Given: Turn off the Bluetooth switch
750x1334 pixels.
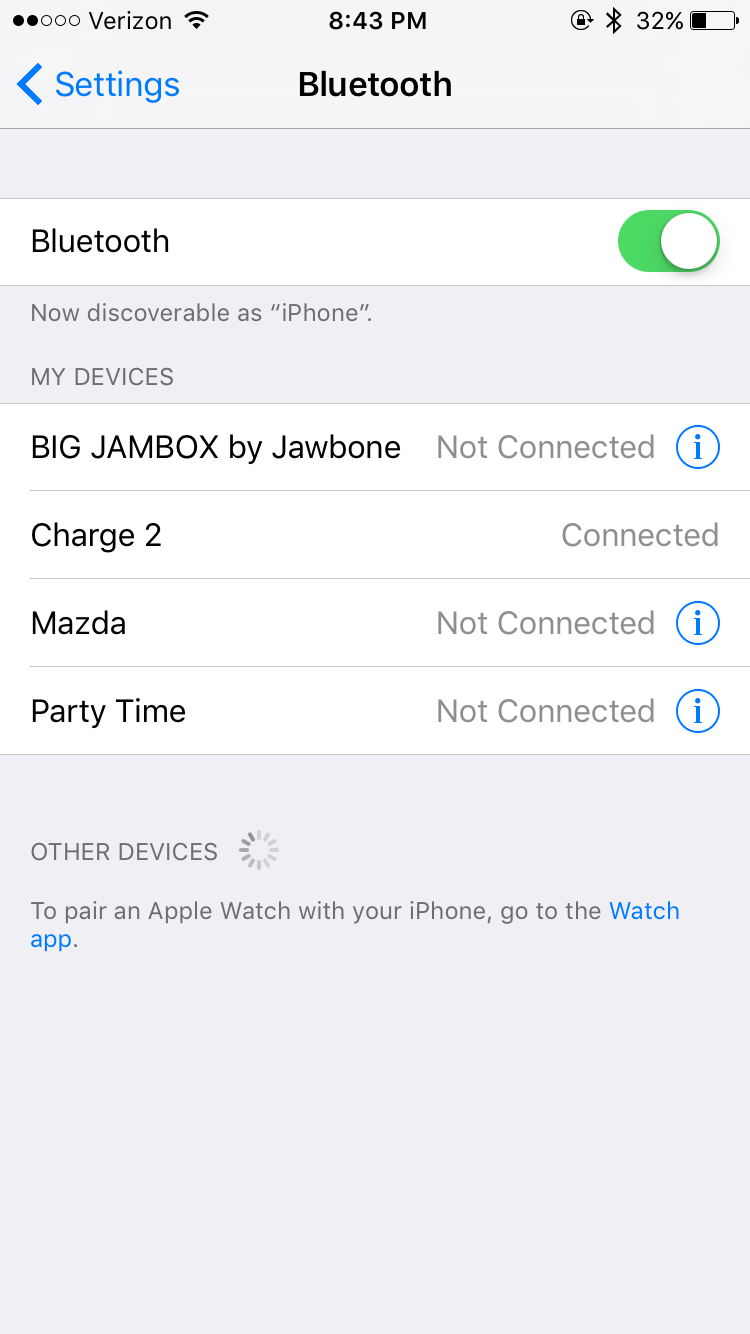Looking at the screenshot, I should [668, 241].
